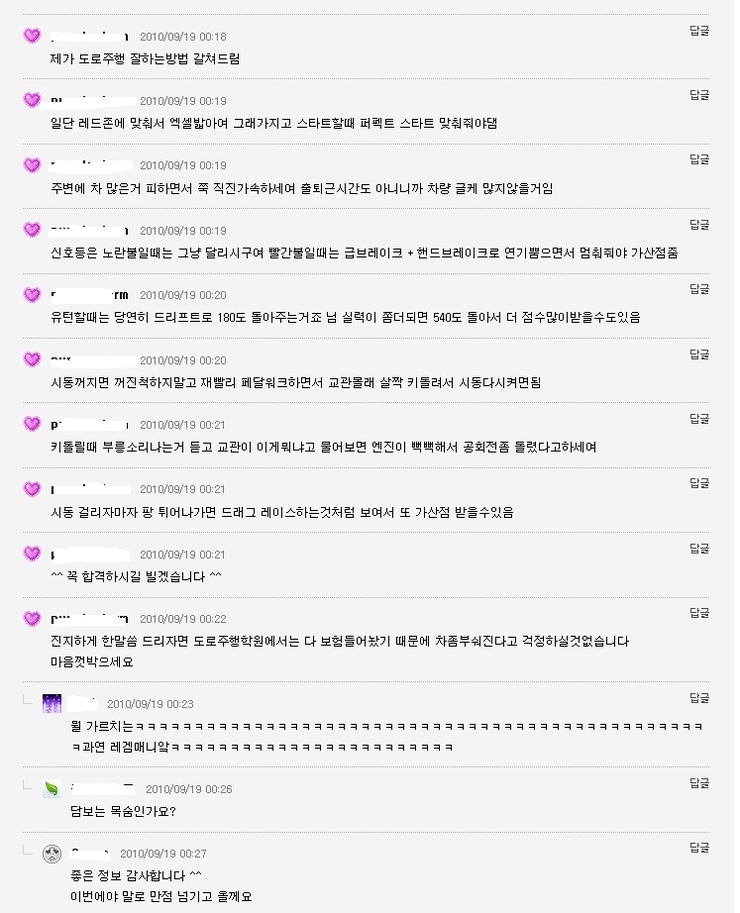
Task: Reply to comment starting '뭘 가르치는ㅋㅋㅋ'
Action: [699, 698]
